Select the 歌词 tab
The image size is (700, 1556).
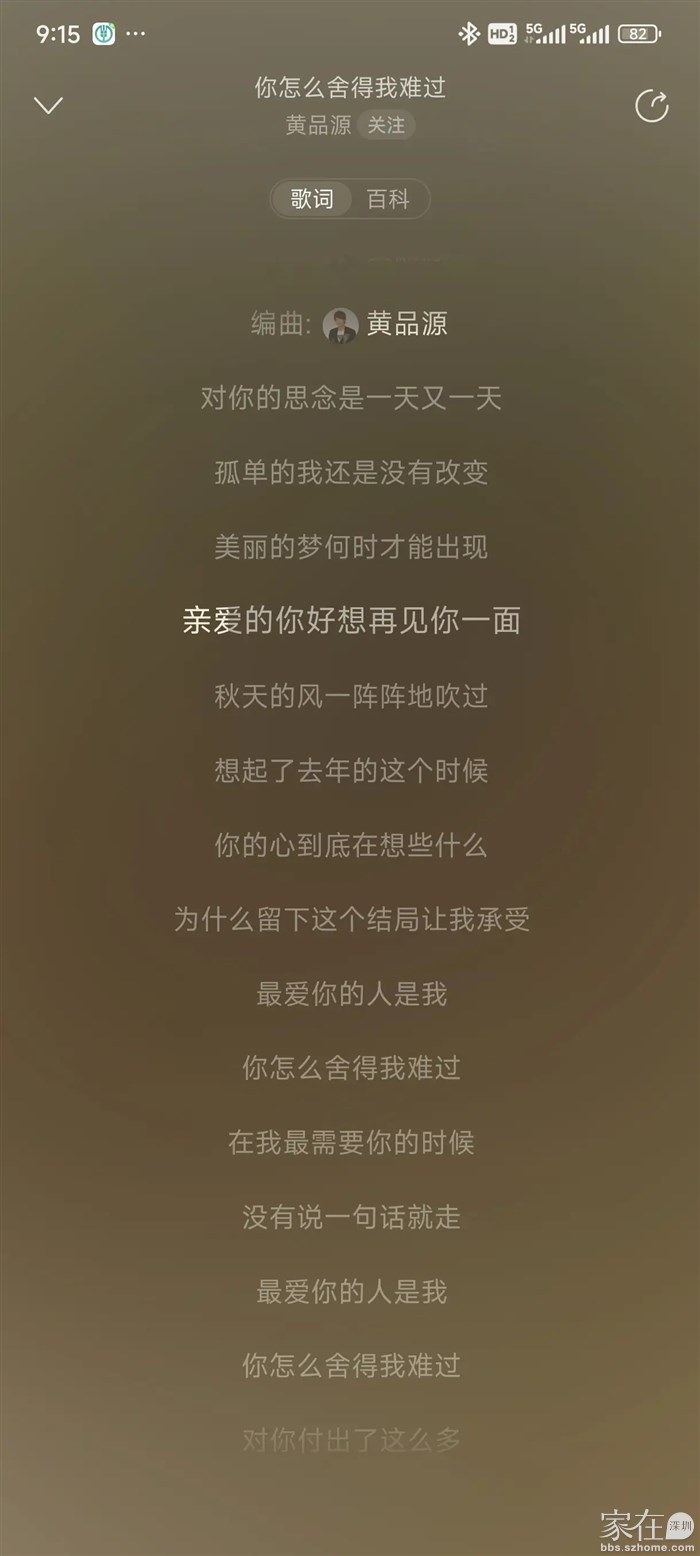click(x=312, y=199)
